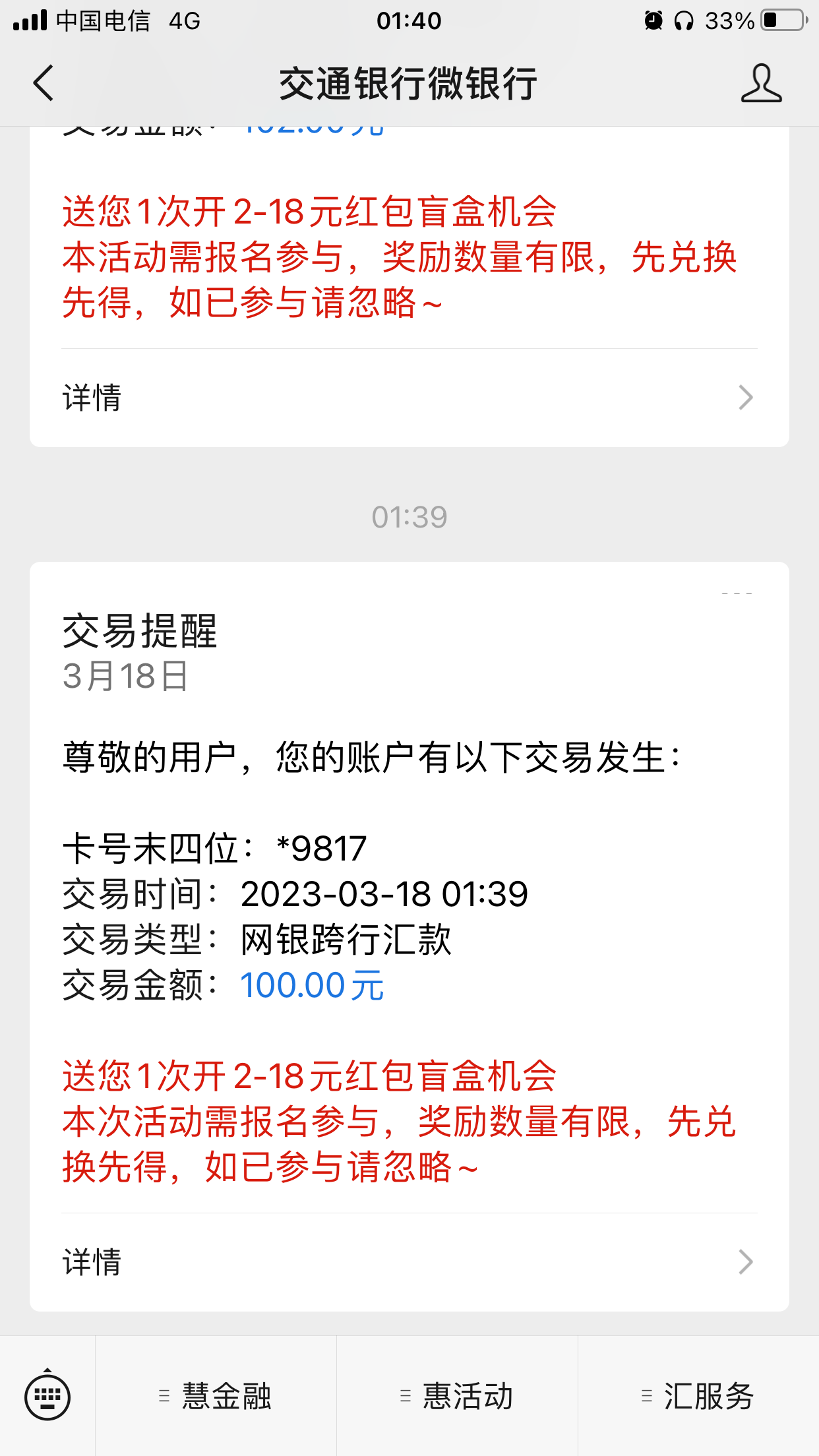Open more options on 交易提醒 card

[x=737, y=593]
